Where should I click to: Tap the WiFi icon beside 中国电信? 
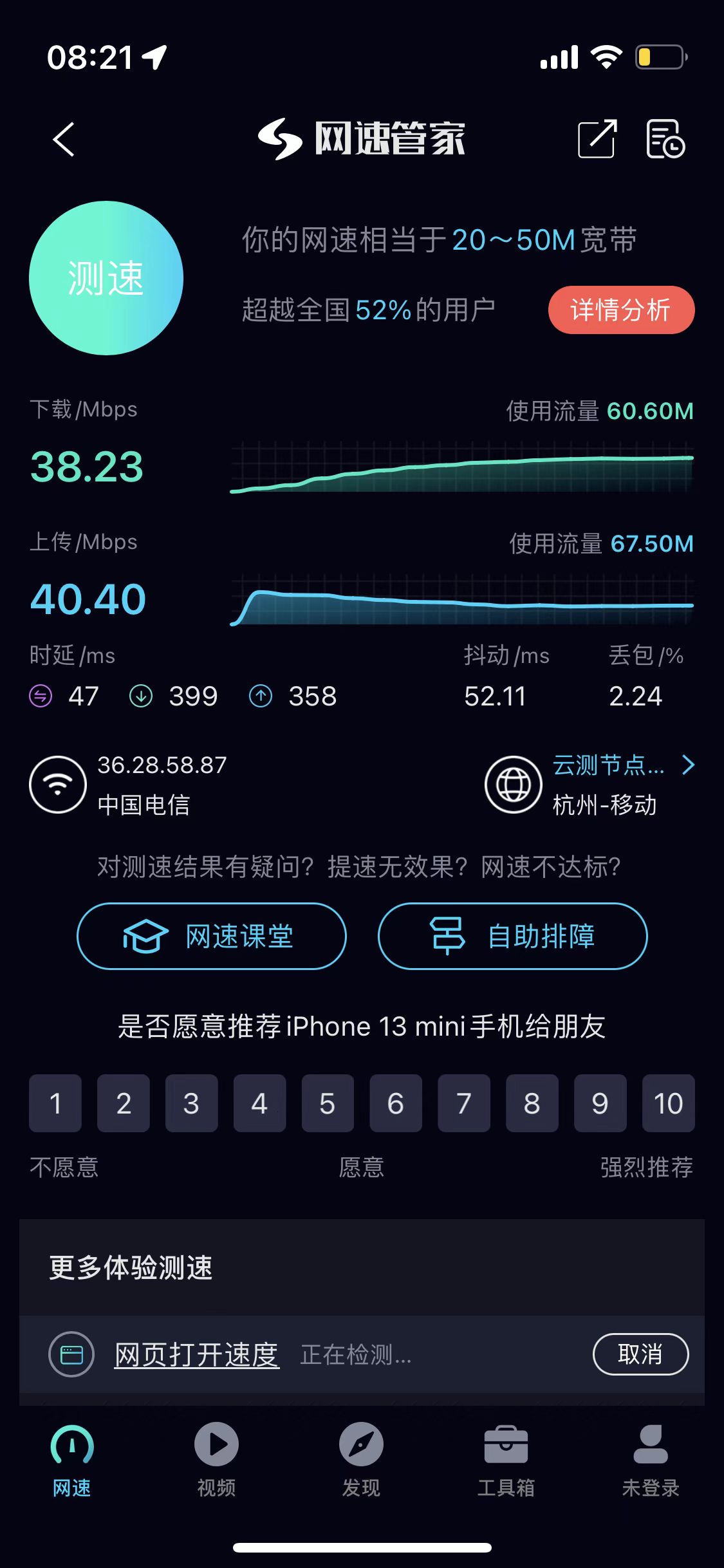coord(58,785)
